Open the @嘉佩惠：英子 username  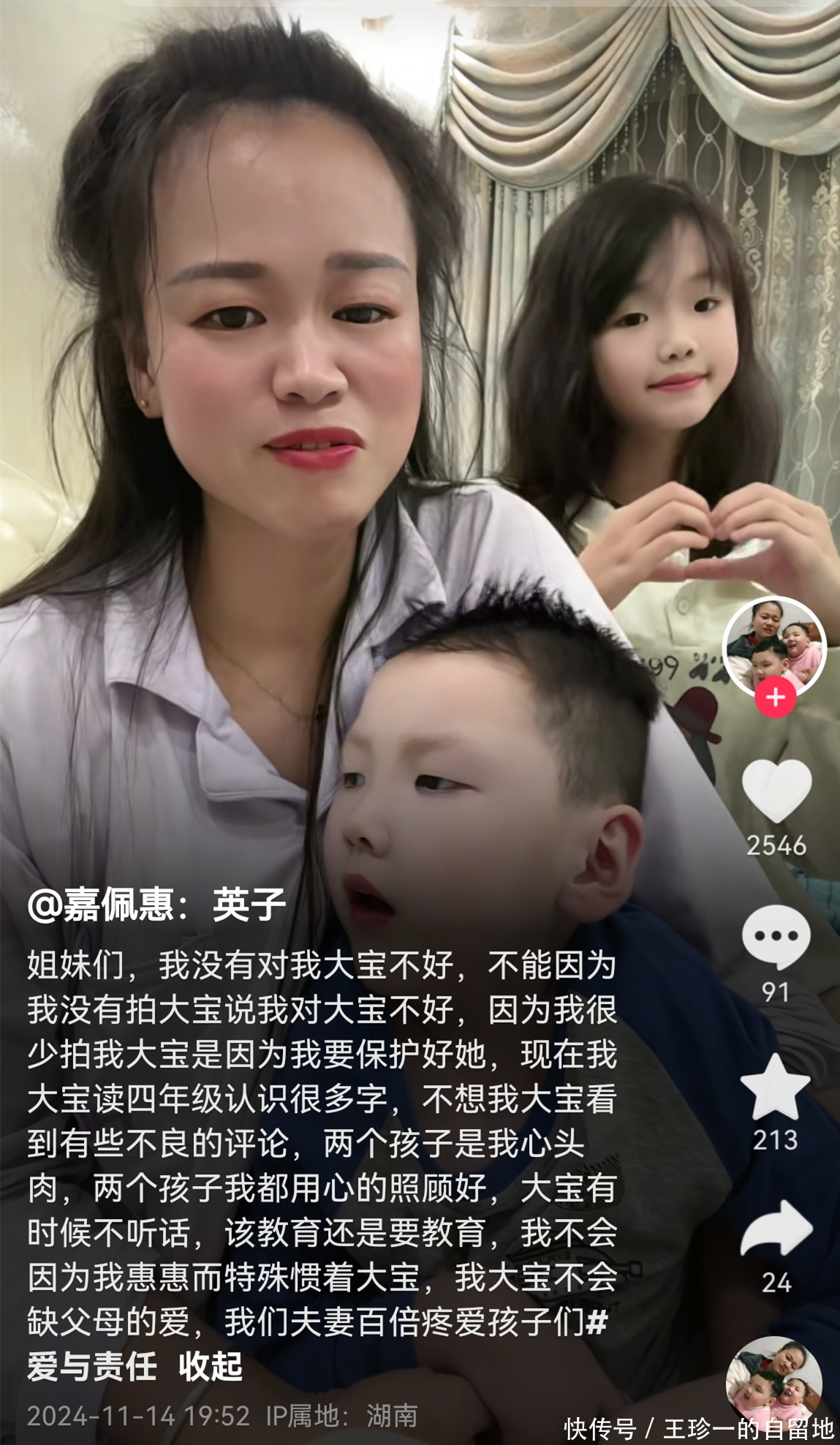156,905
